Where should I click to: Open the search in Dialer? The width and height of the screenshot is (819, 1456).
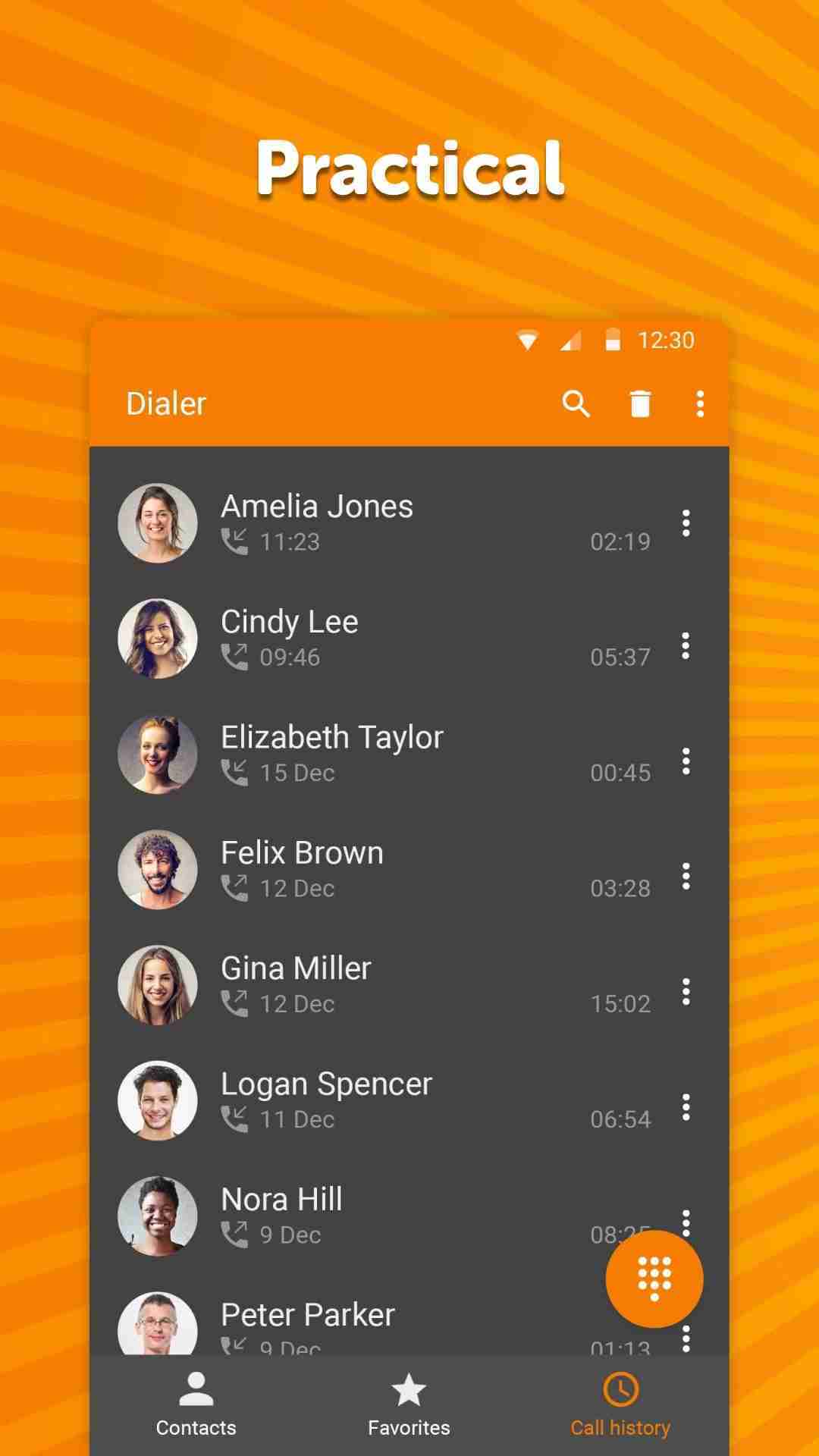coord(576,404)
